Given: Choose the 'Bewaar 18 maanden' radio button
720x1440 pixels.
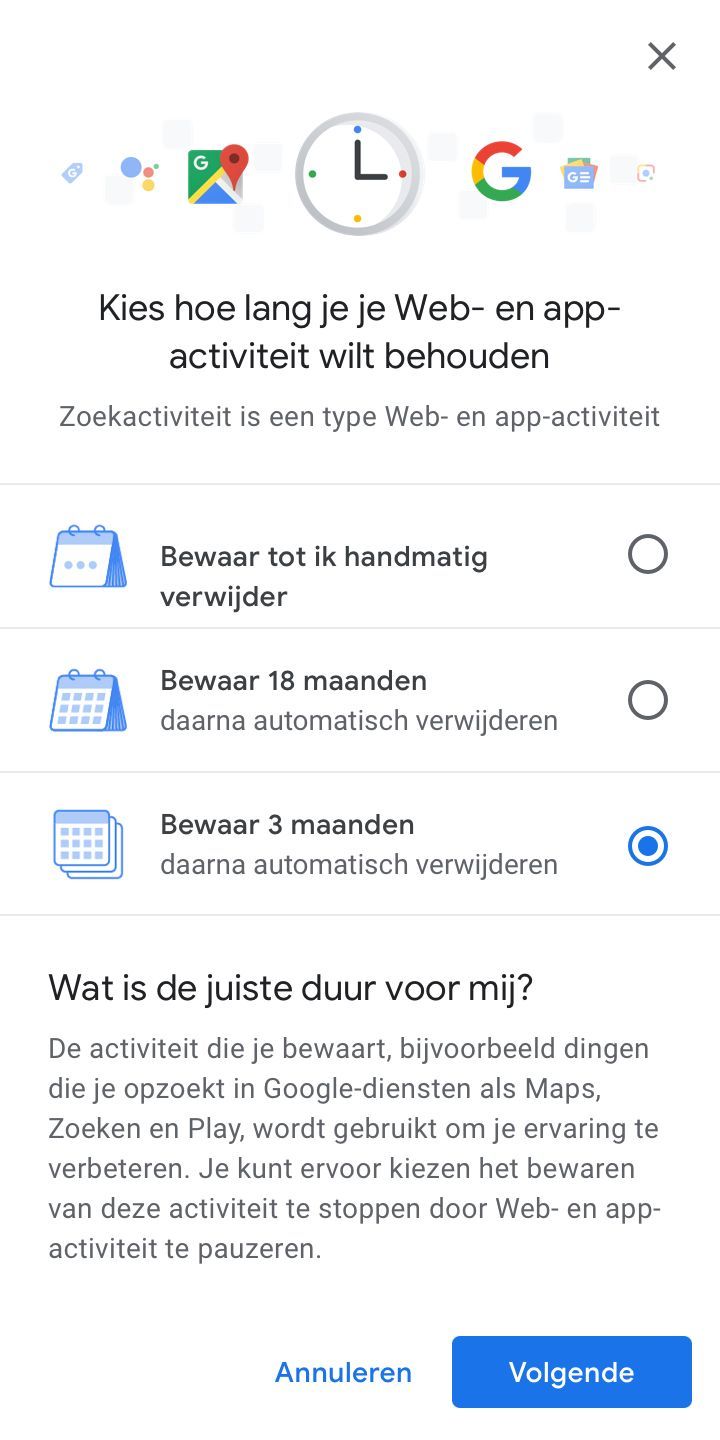Looking at the screenshot, I should coord(647,700).
